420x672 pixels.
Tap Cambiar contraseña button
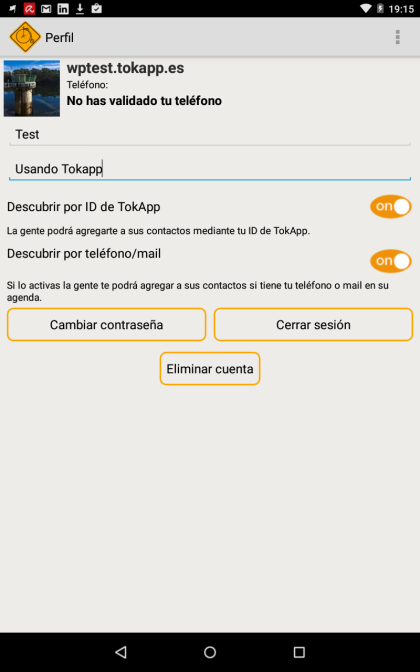pyautogui.click(x=107, y=324)
